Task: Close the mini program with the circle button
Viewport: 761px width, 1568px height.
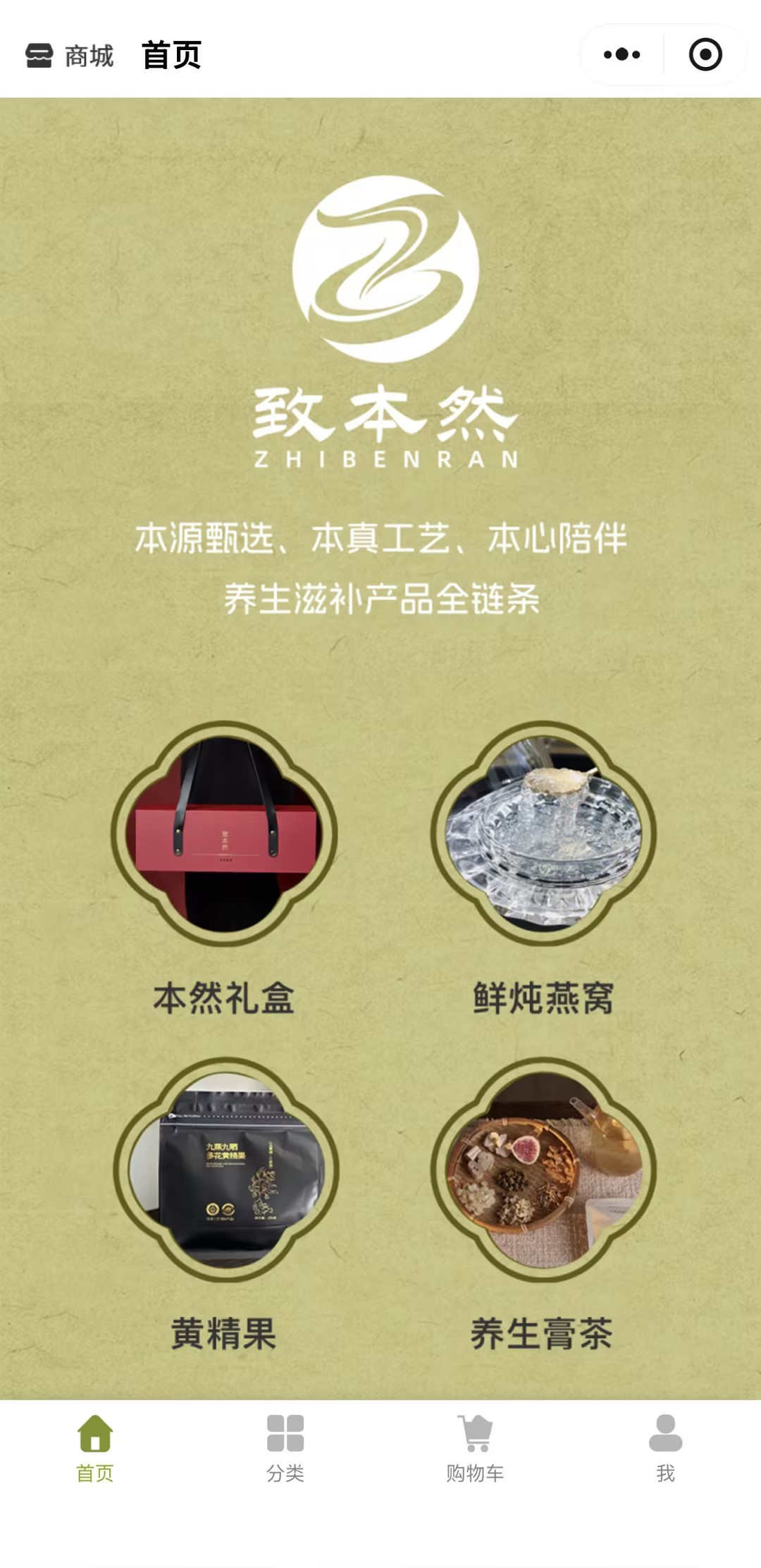Action: click(705, 55)
